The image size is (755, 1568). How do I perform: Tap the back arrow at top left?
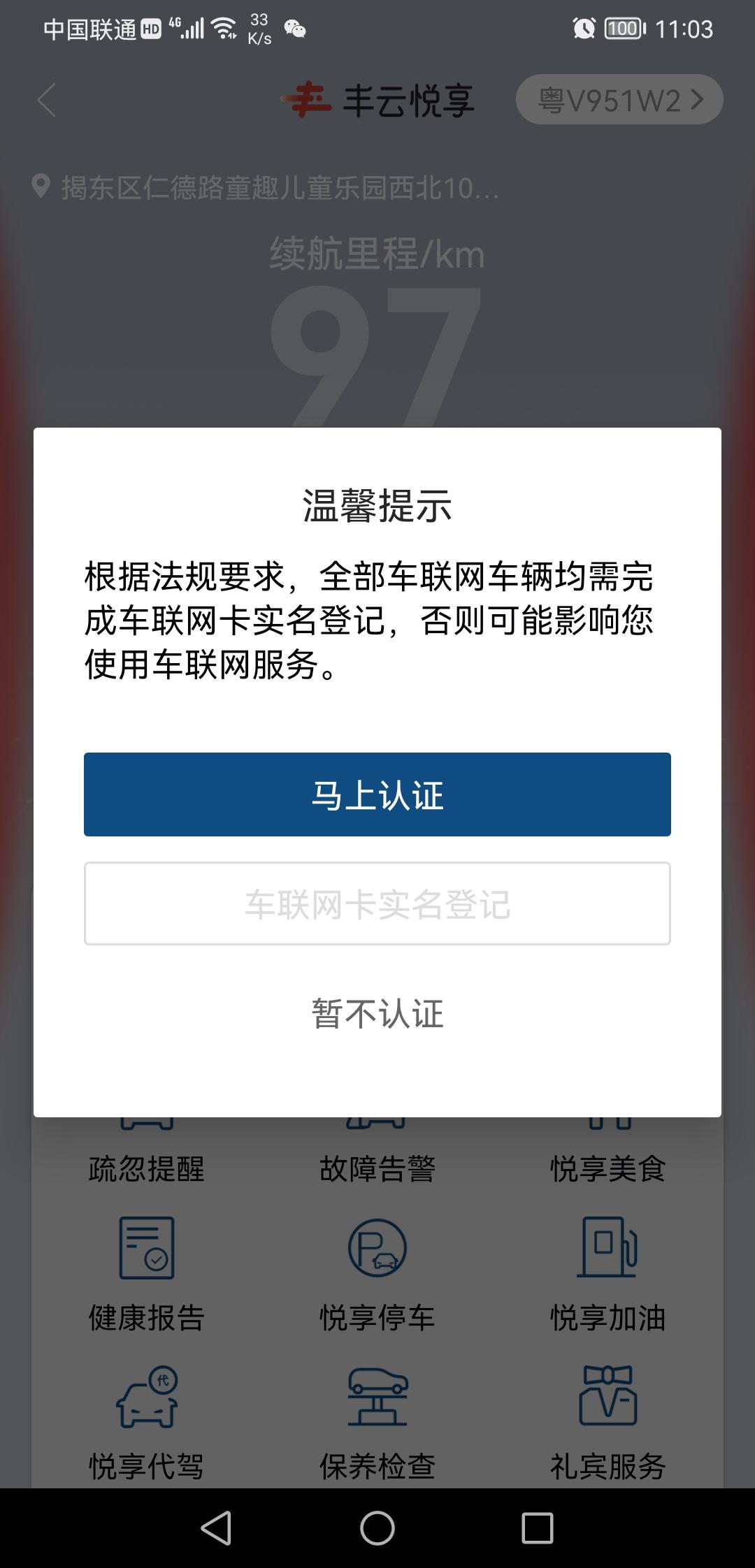tap(46, 99)
